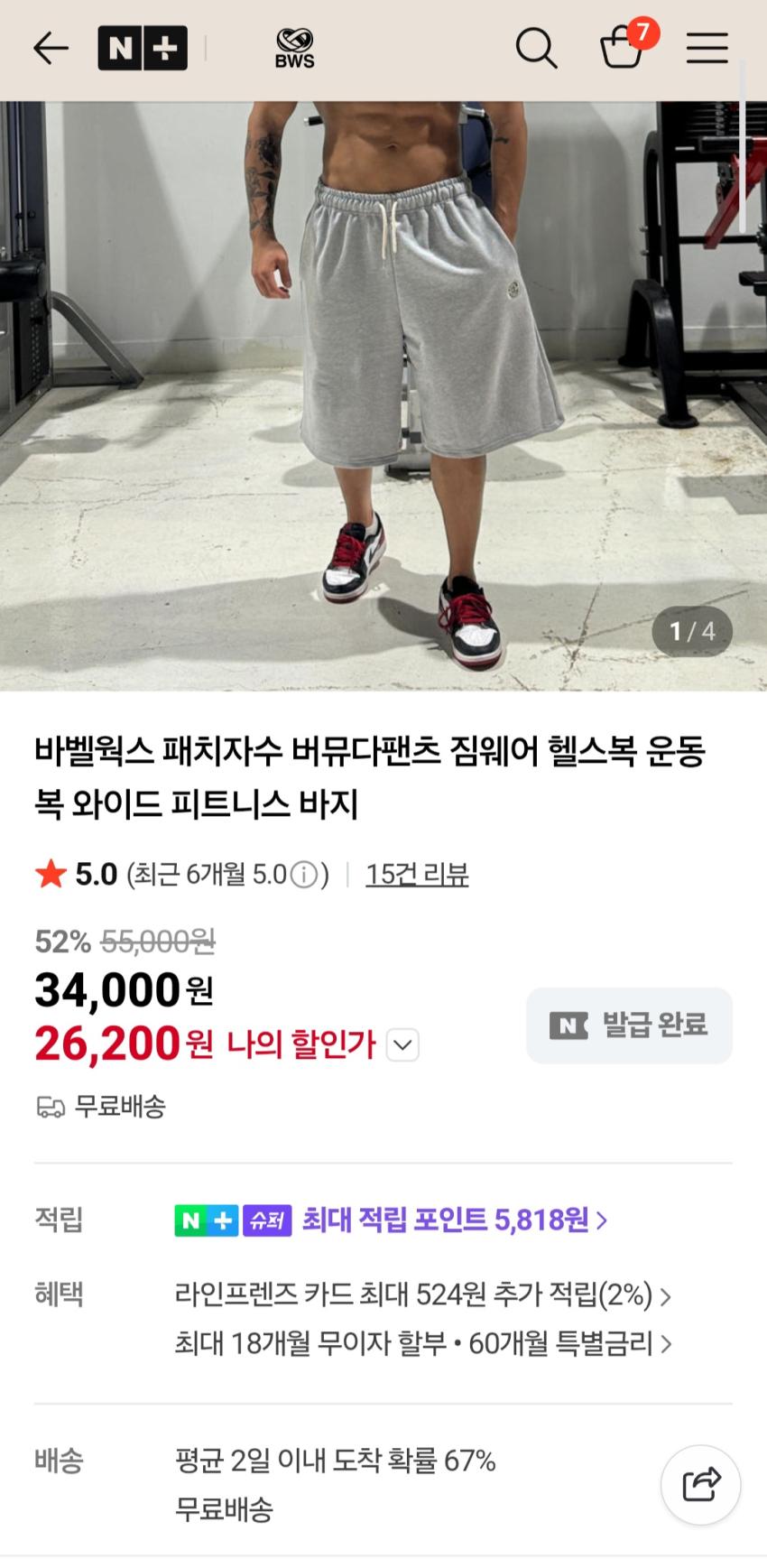Share this product
Screen dimensions: 767x1568
[x=701, y=1484]
